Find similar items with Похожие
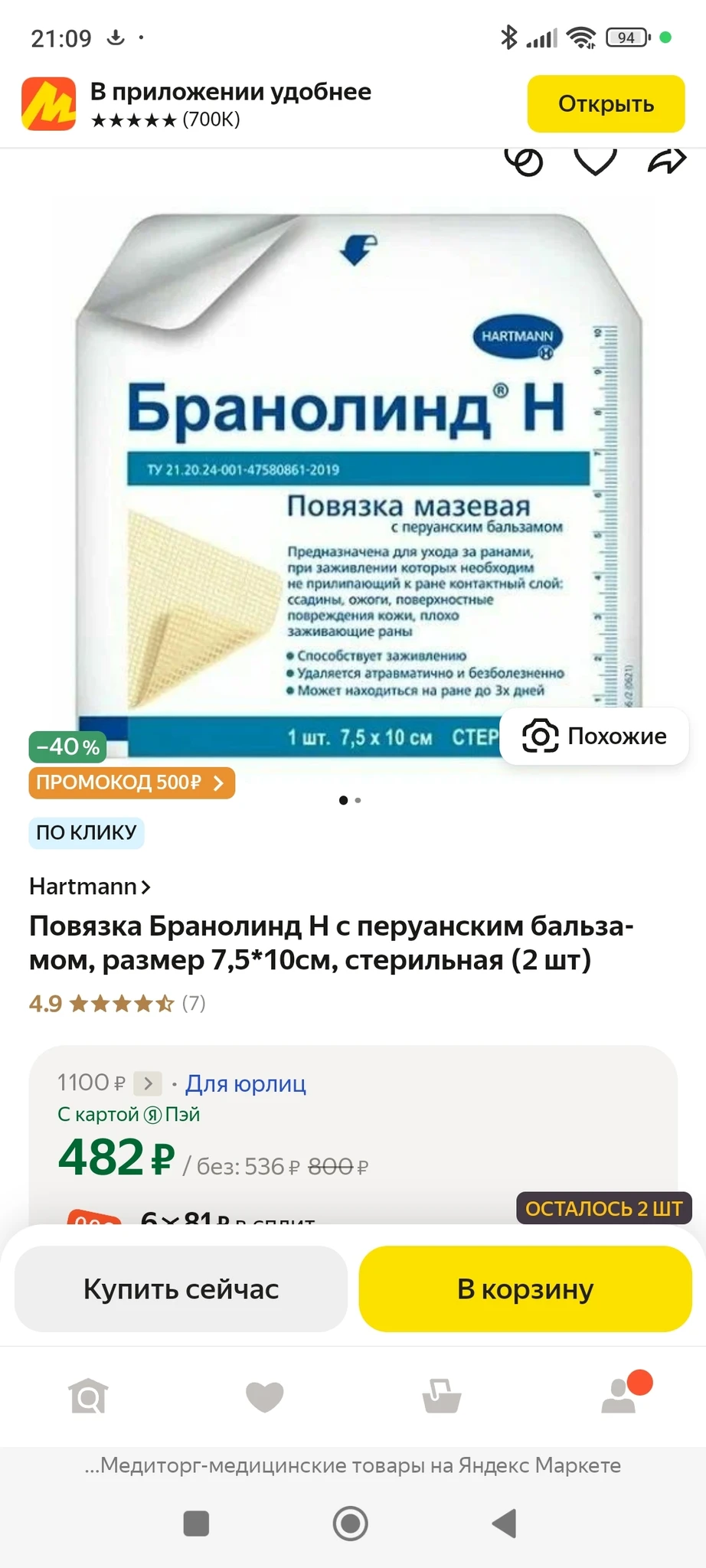 tap(594, 736)
